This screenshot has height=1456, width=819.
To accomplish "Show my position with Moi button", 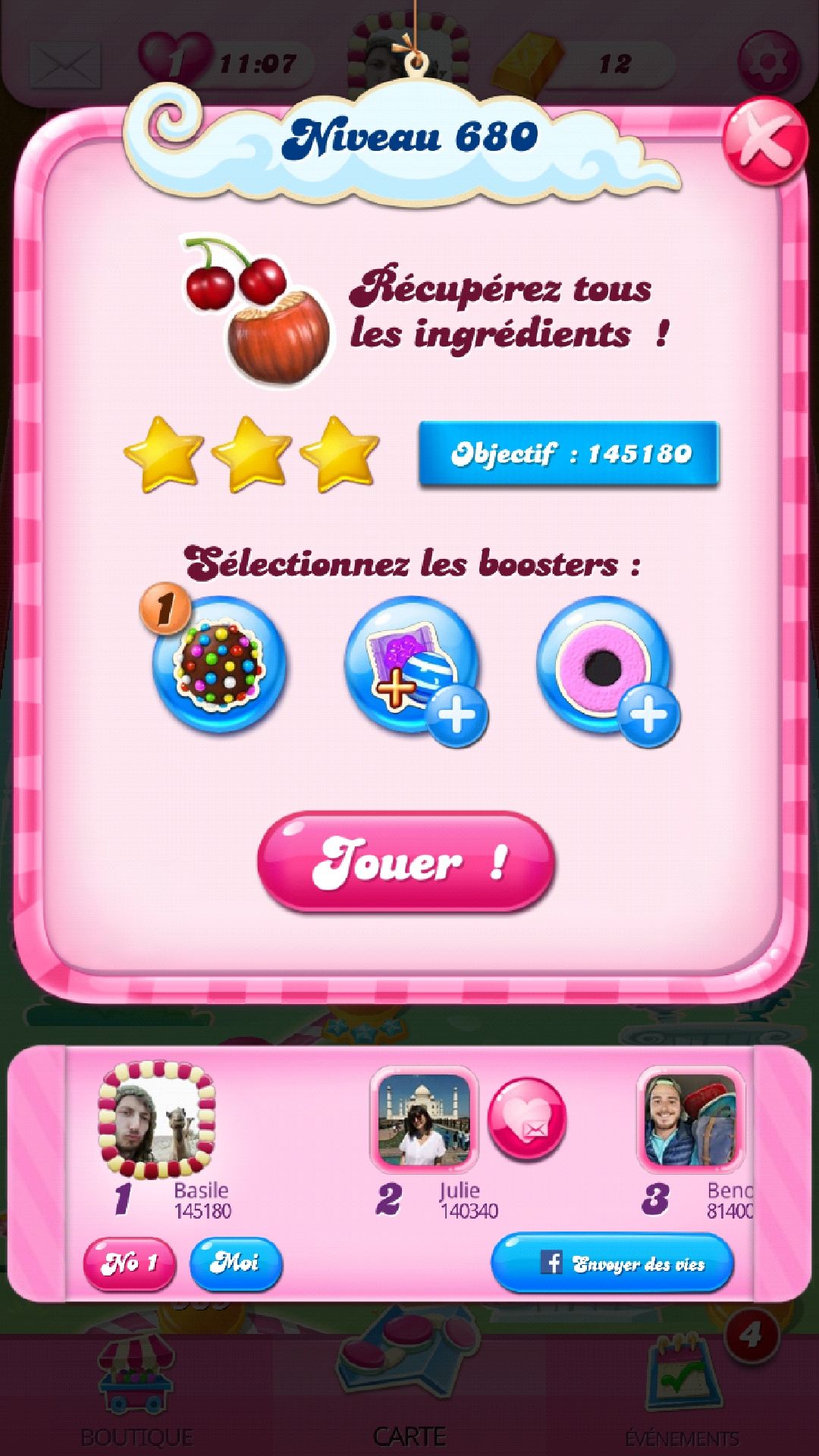I will coord(235,1263).
